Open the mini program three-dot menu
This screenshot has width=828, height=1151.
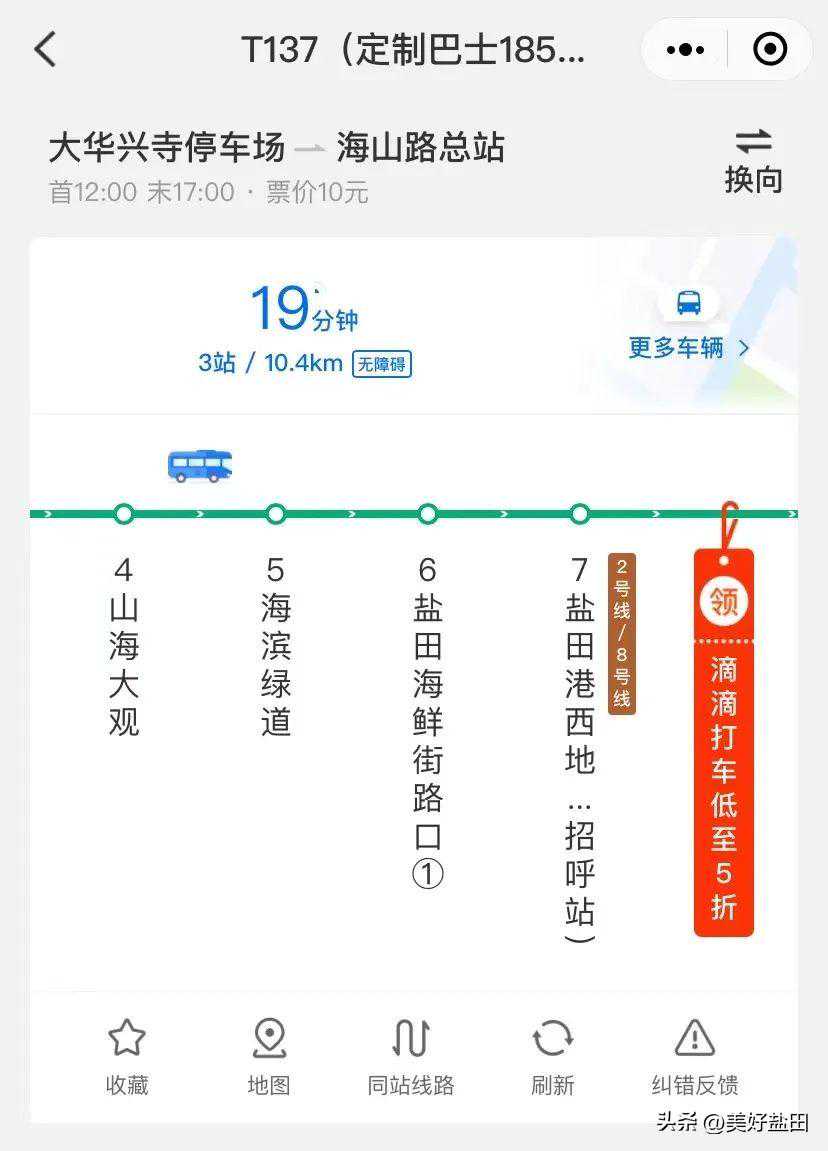[685, 49]
